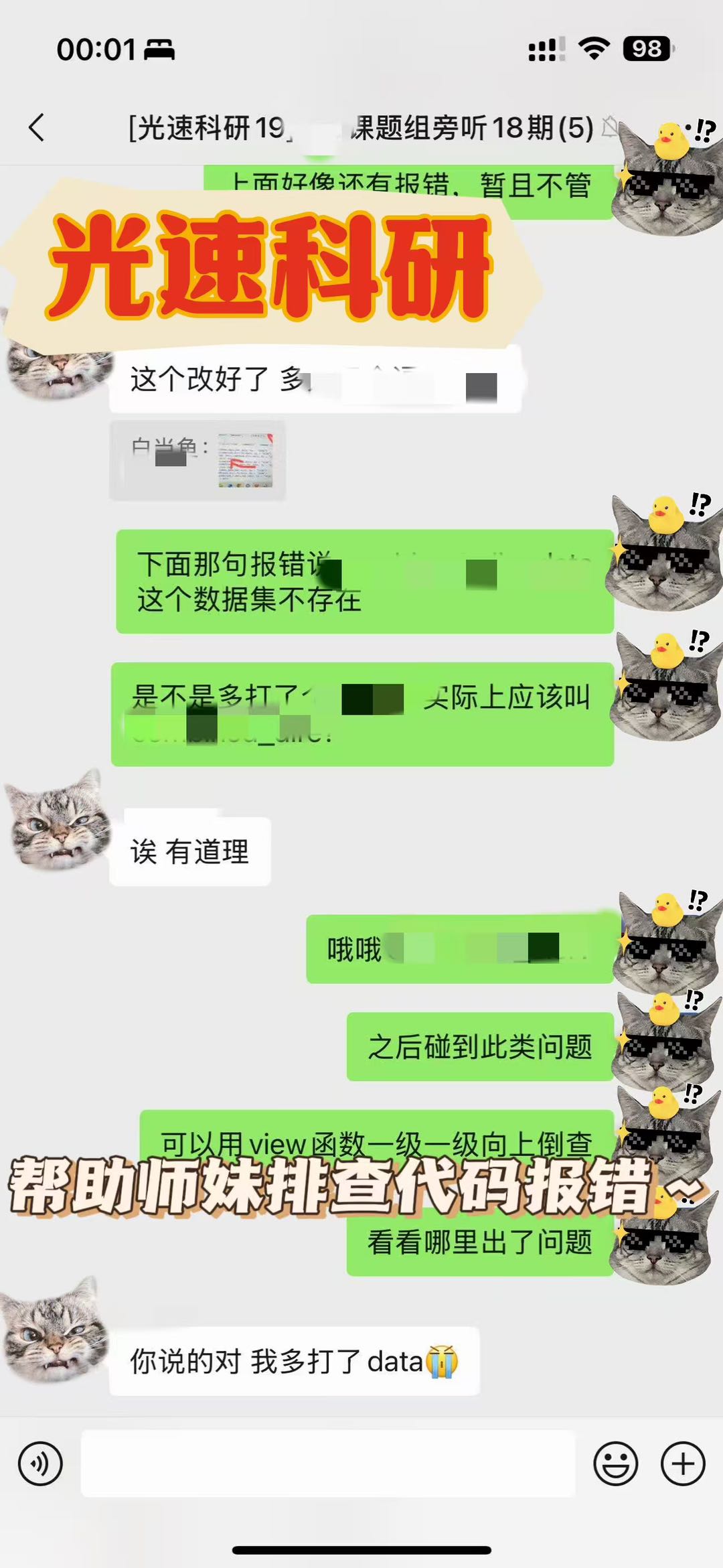Switch to voice message input

pyautogui.click(x=40, y=1464)
